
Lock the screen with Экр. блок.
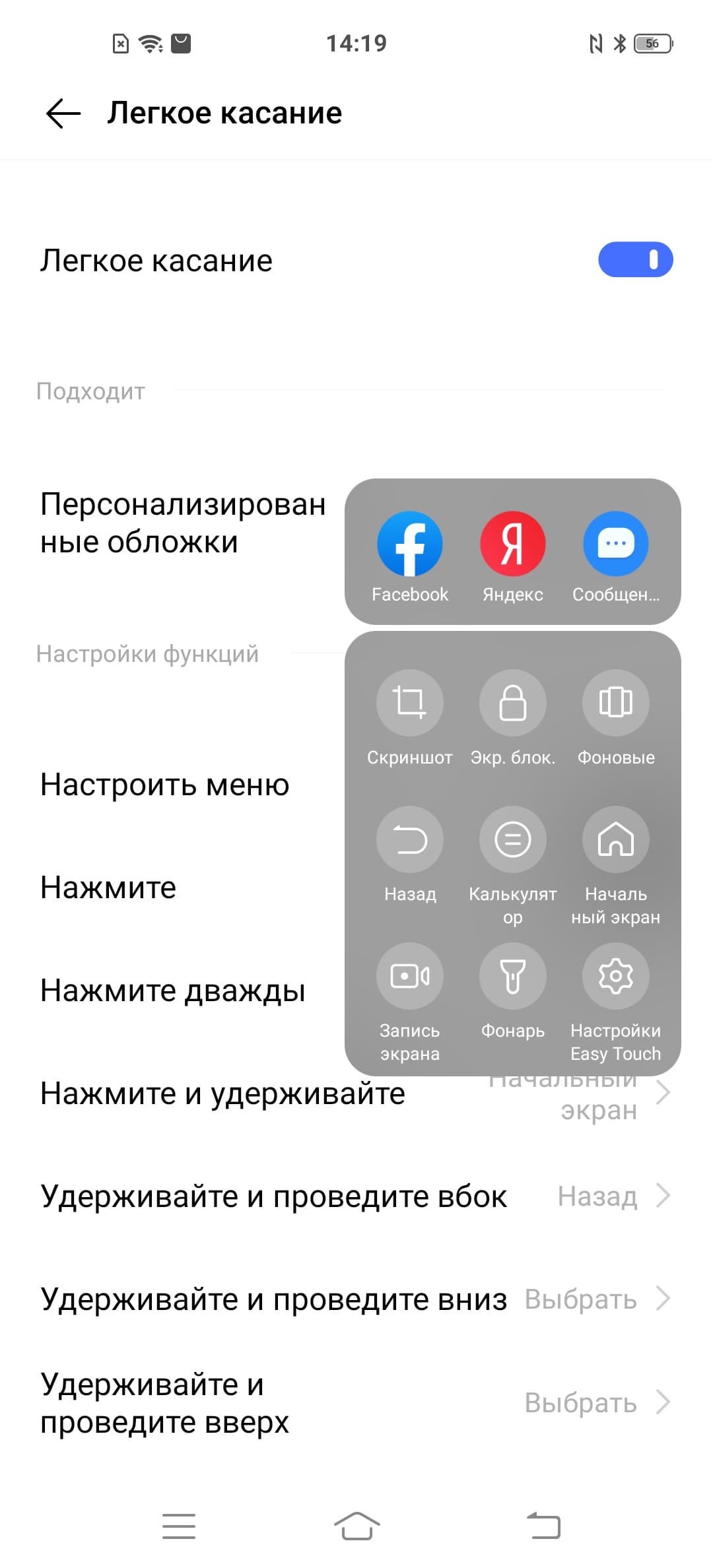512,703
